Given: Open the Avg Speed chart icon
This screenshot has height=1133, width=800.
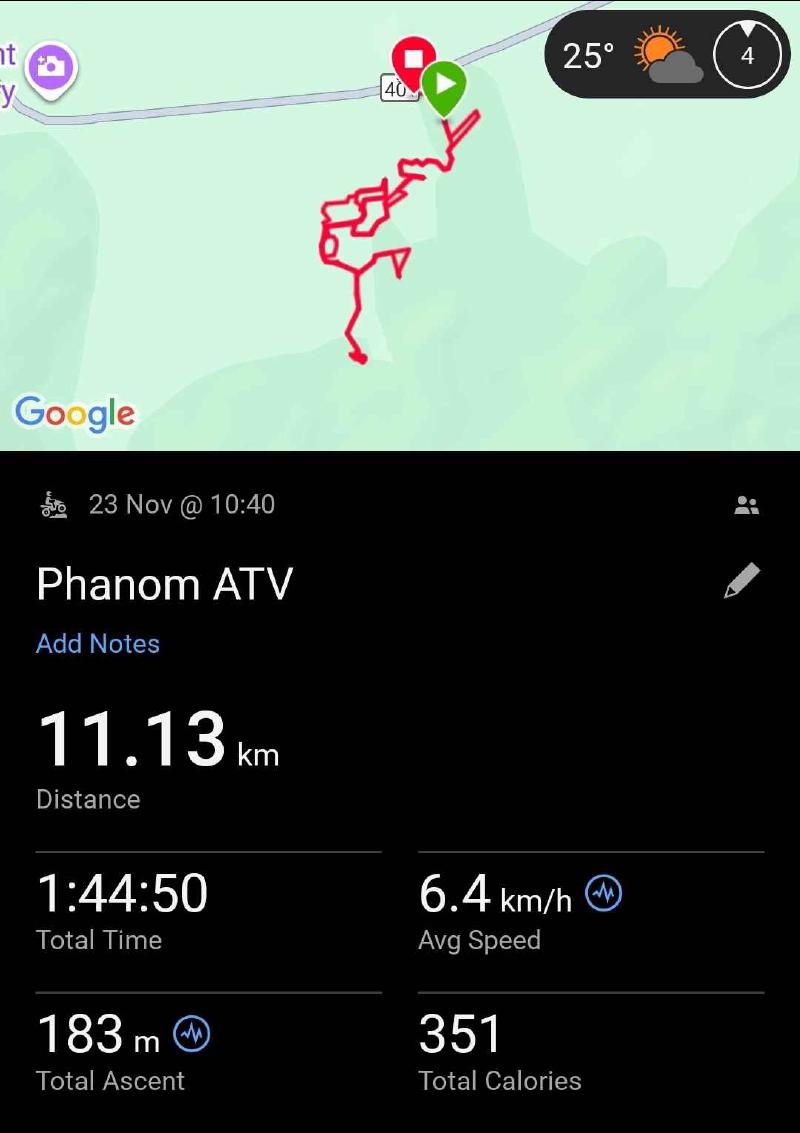Looking at the screenshot, I should point(603,893).
